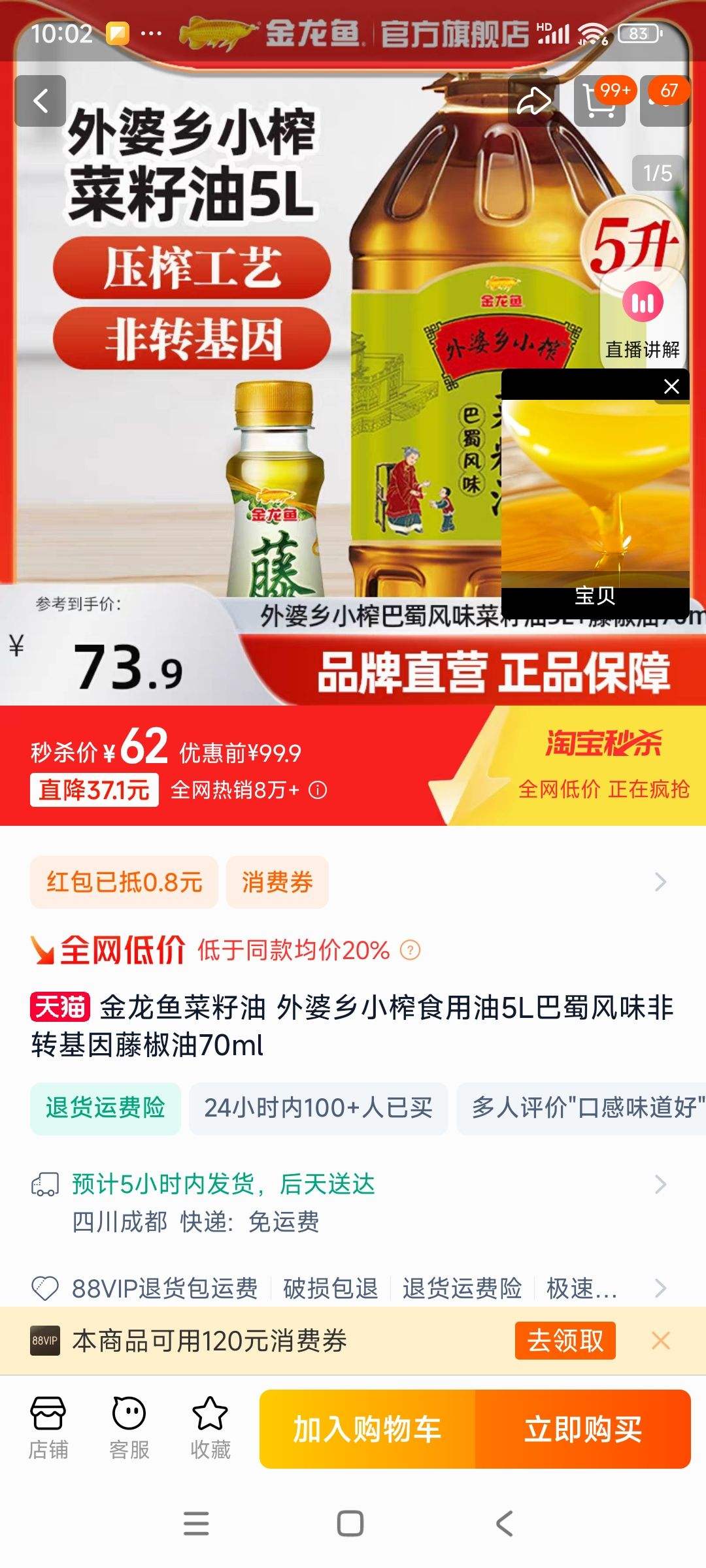
Task: Open messages icon showing 67 notifications
Action: click(x=665, y=99)
